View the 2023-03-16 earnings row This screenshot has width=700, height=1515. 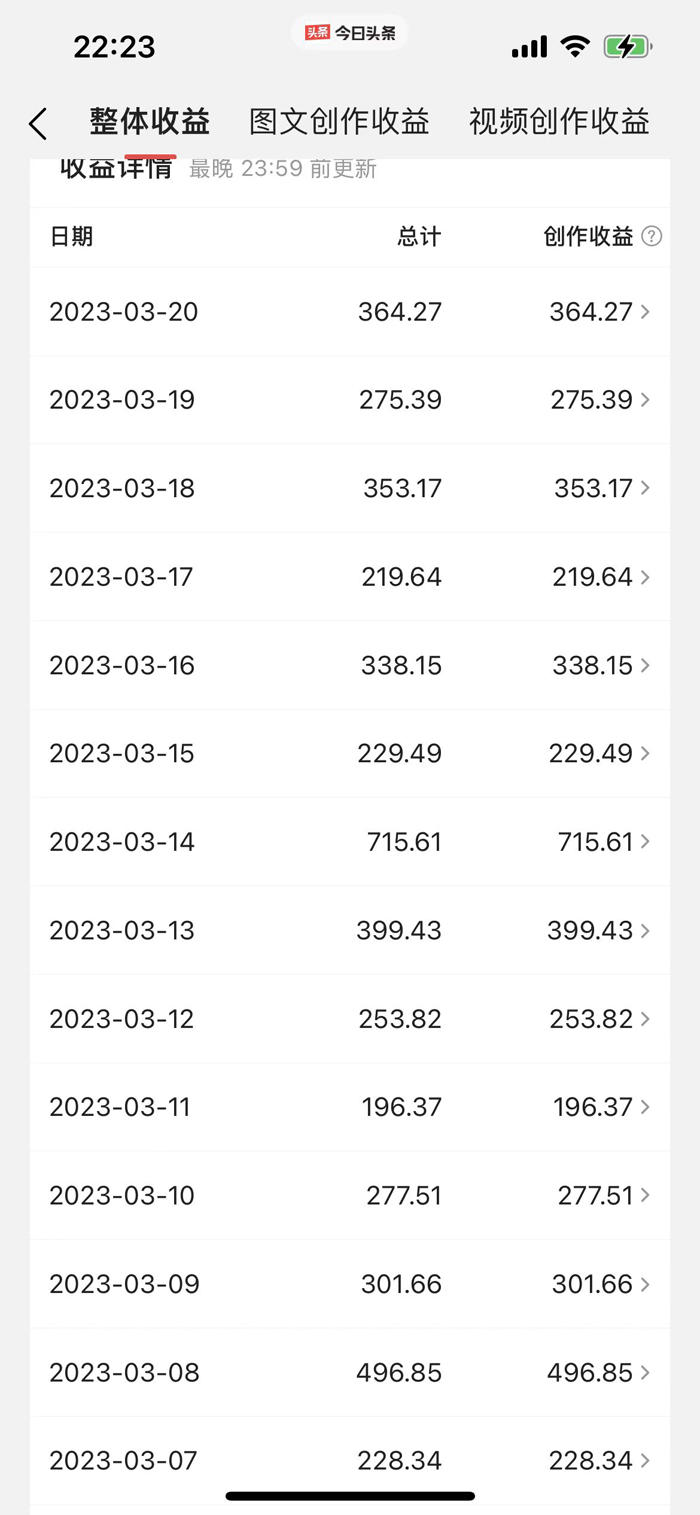tap(350, 665)
